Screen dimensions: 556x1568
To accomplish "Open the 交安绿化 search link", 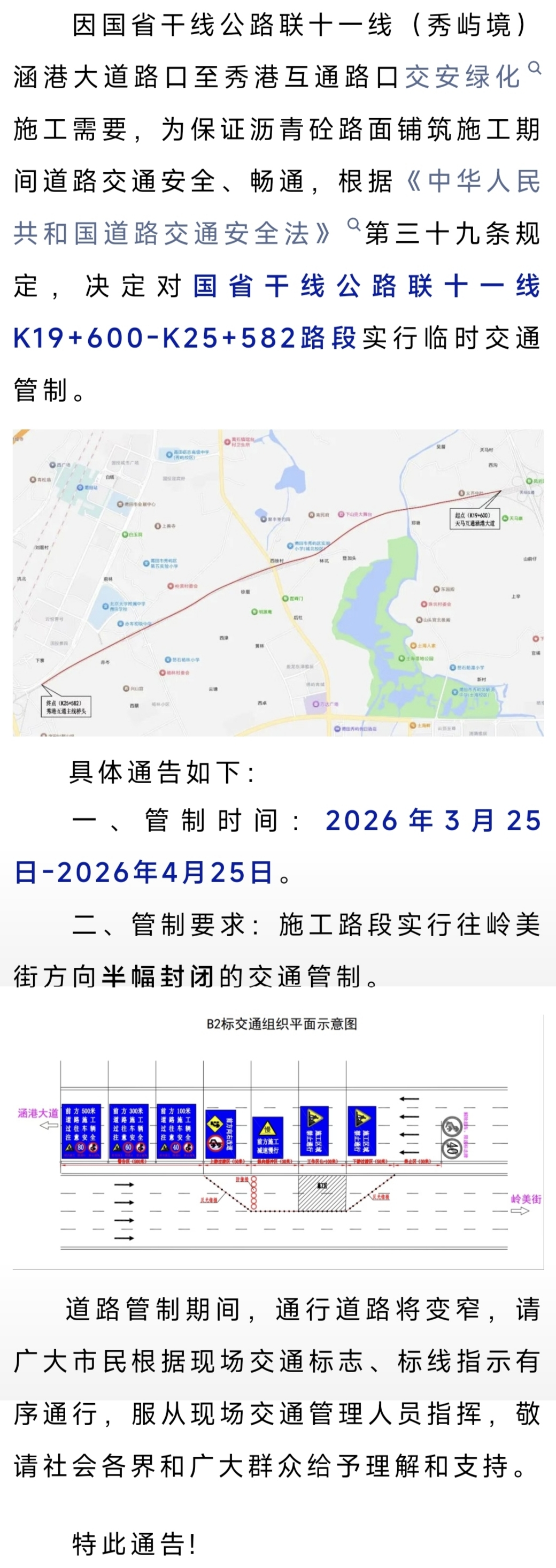I will [464, 78].
